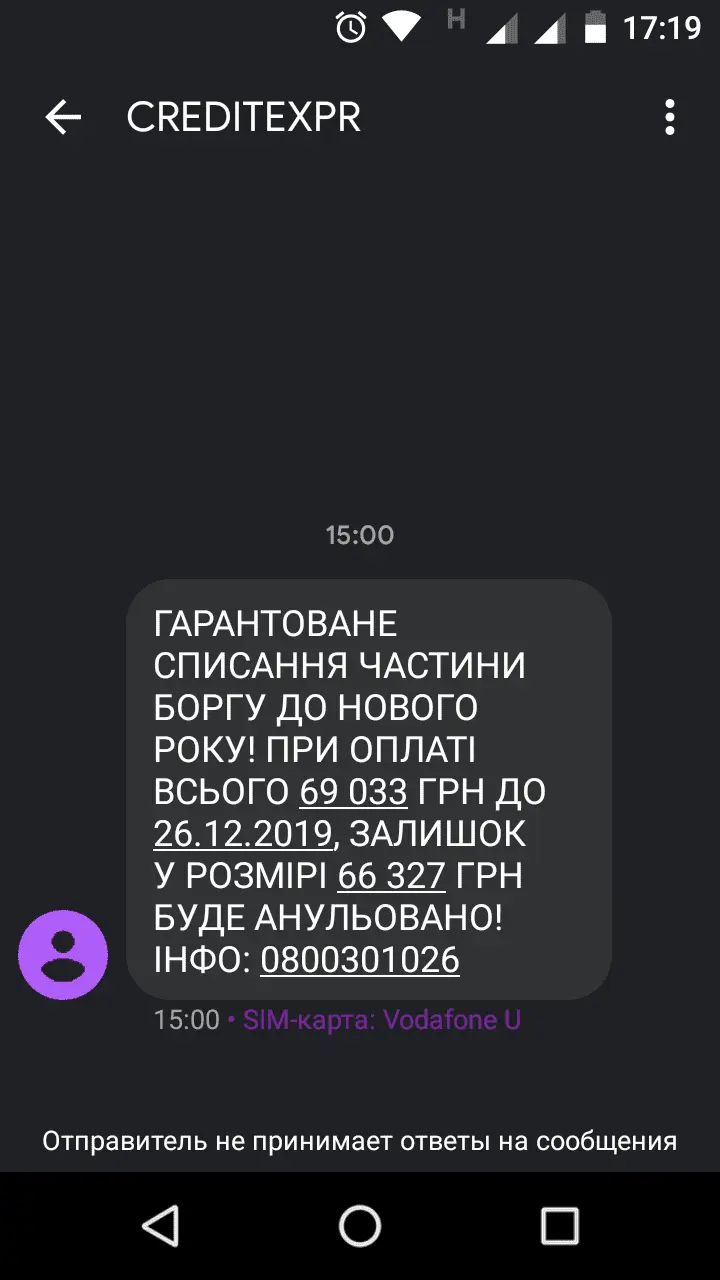Image resolution: width=720 pixels, height=1280 pixels.
Task: Call the phone number 0800301026
Action: pos(359,960)
